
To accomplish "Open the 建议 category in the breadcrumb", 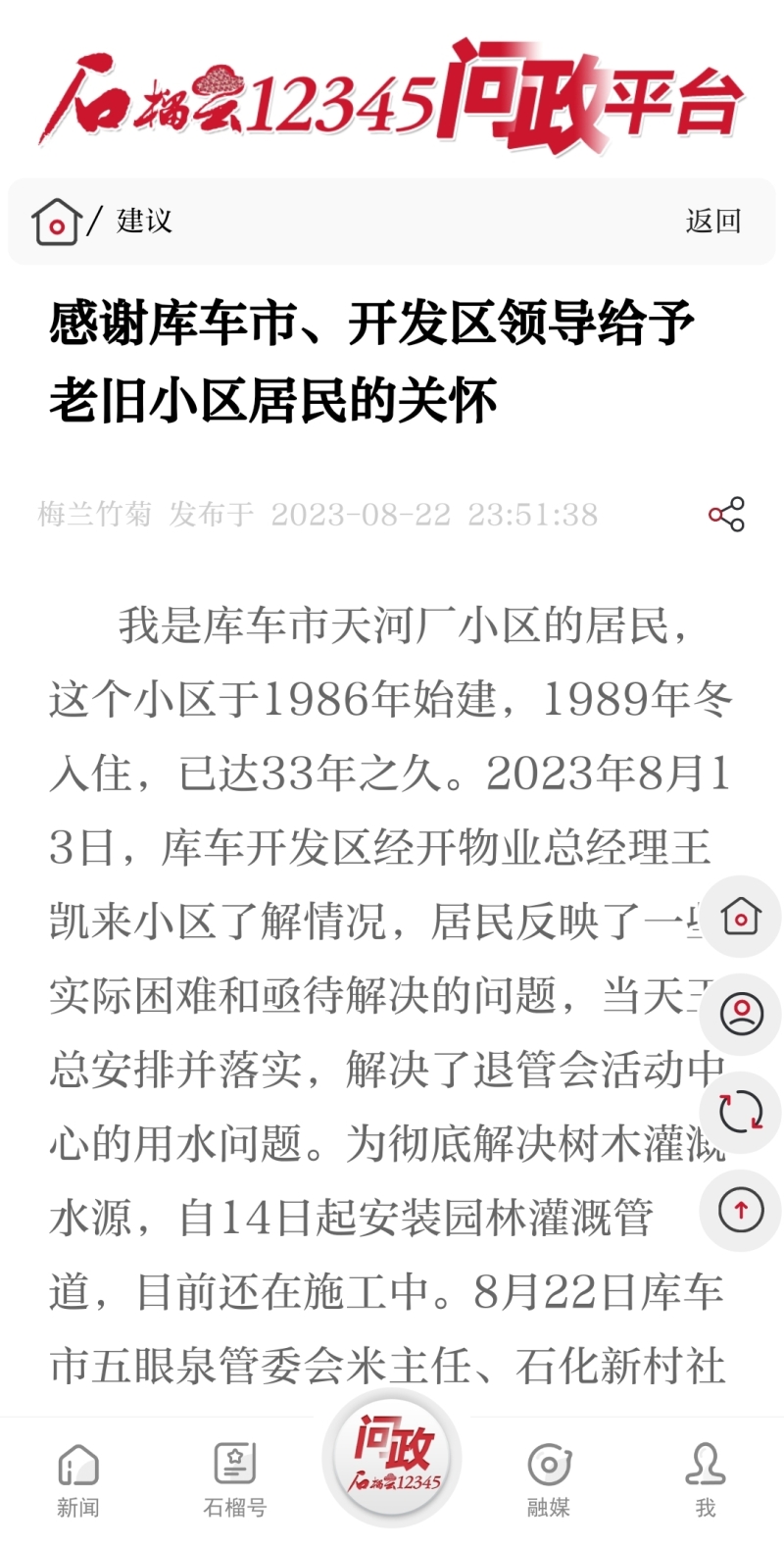I will click(144, 222).
